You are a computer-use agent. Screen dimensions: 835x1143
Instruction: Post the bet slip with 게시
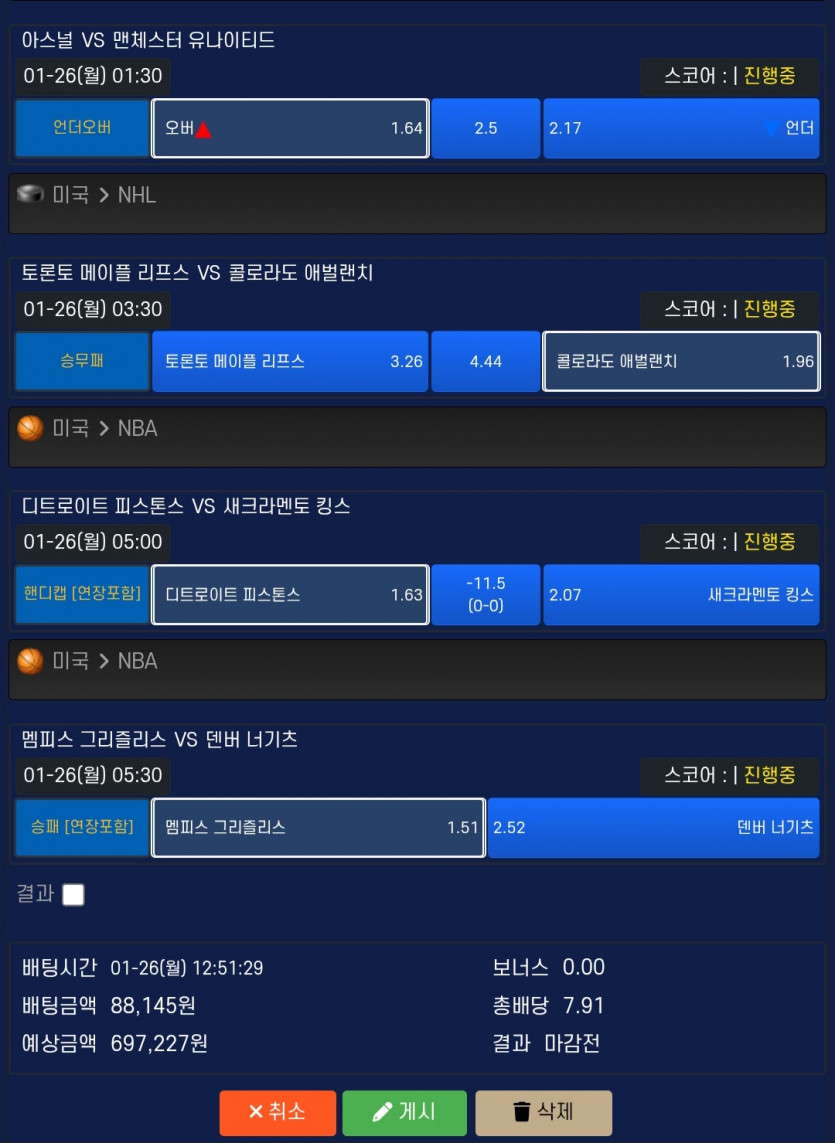(404, 1112)
